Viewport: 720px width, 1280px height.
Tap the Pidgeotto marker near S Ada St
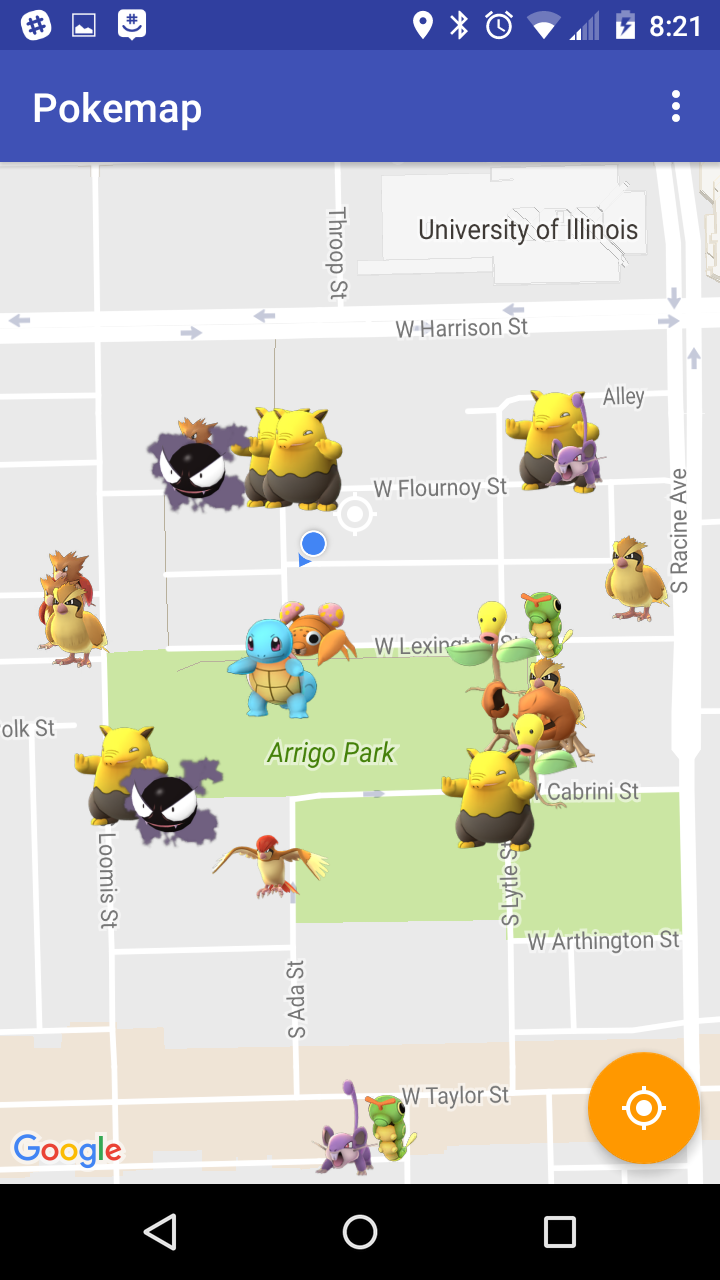pos(270,864)
